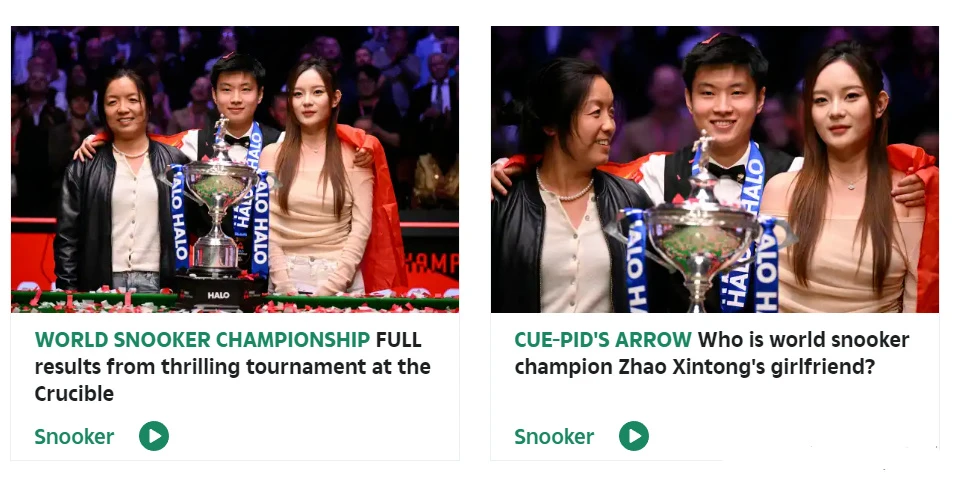958x484 pixels.
Task: Tap Snooker tag under World Snooker Championship card
Action: [74, 437]
